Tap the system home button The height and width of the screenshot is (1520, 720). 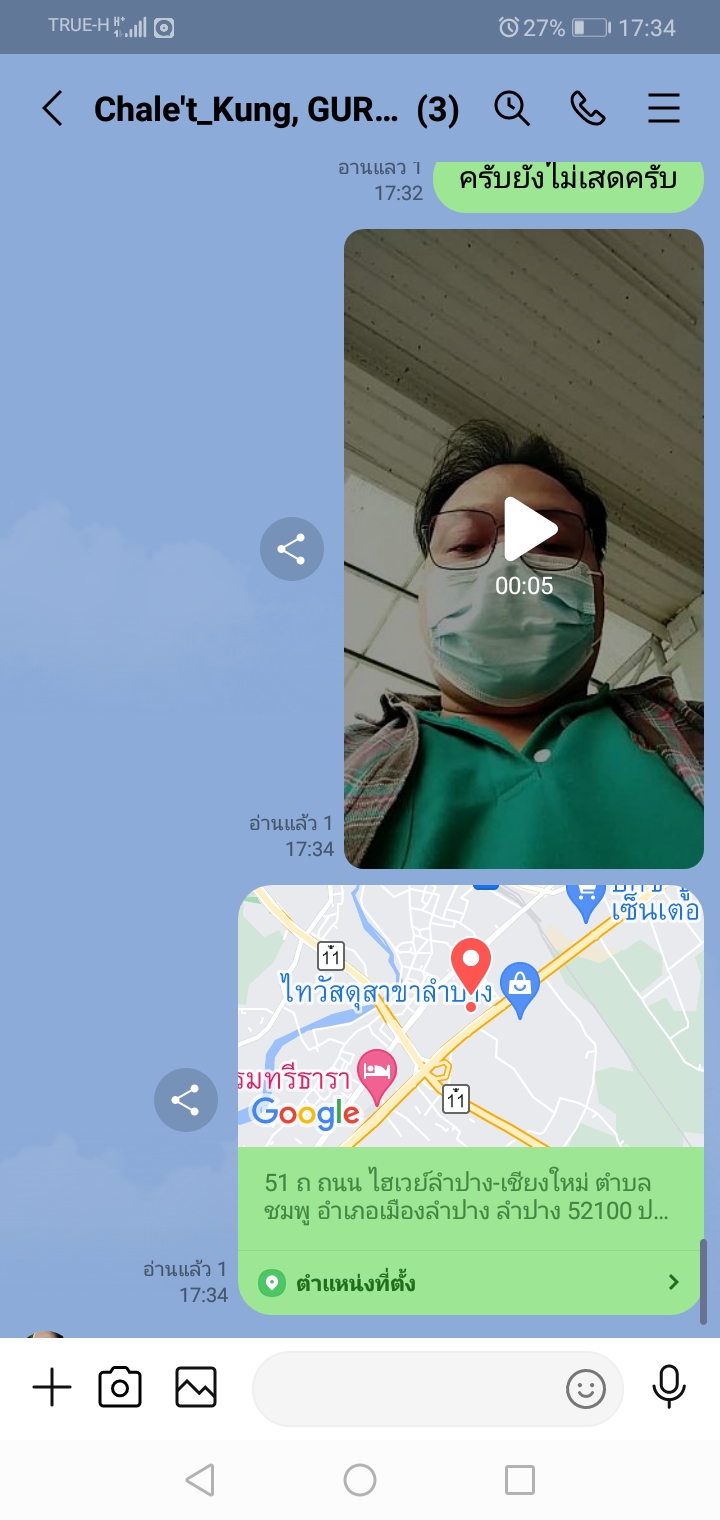pyautogui.click(x=360, y=1480)
